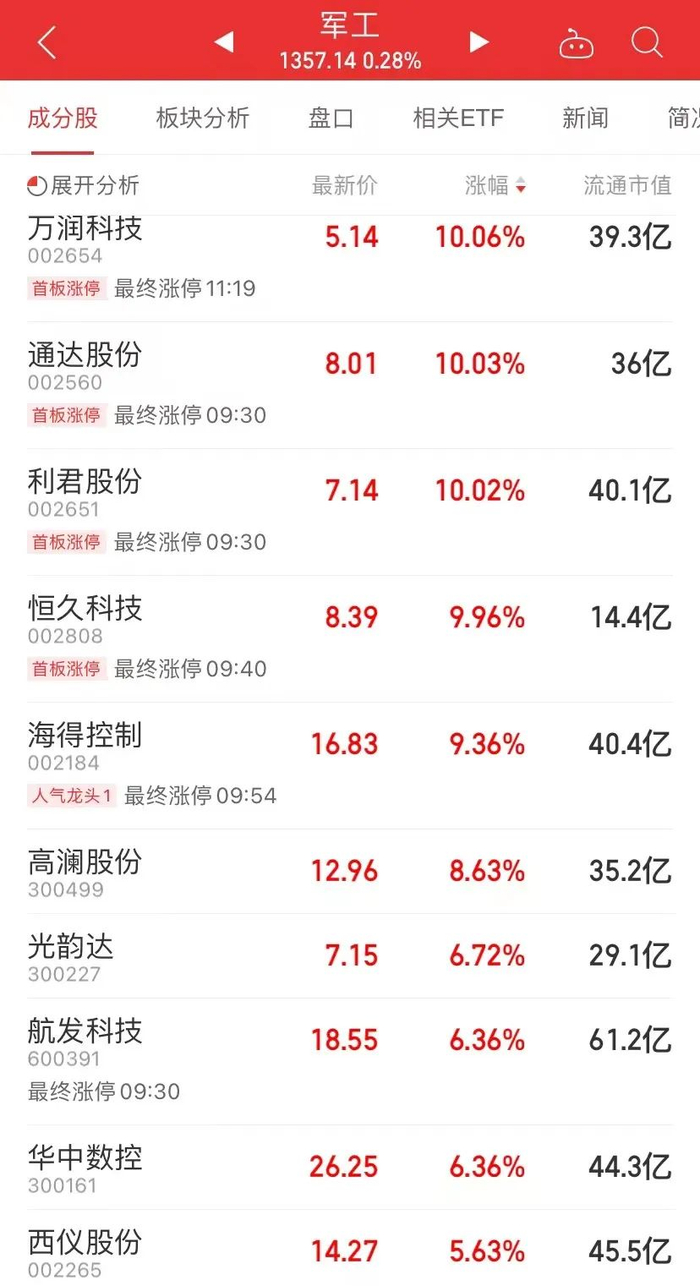Screen dimensions: 700x1286
Task: Sort the list by 涨幅
Action: pos(494,185)
